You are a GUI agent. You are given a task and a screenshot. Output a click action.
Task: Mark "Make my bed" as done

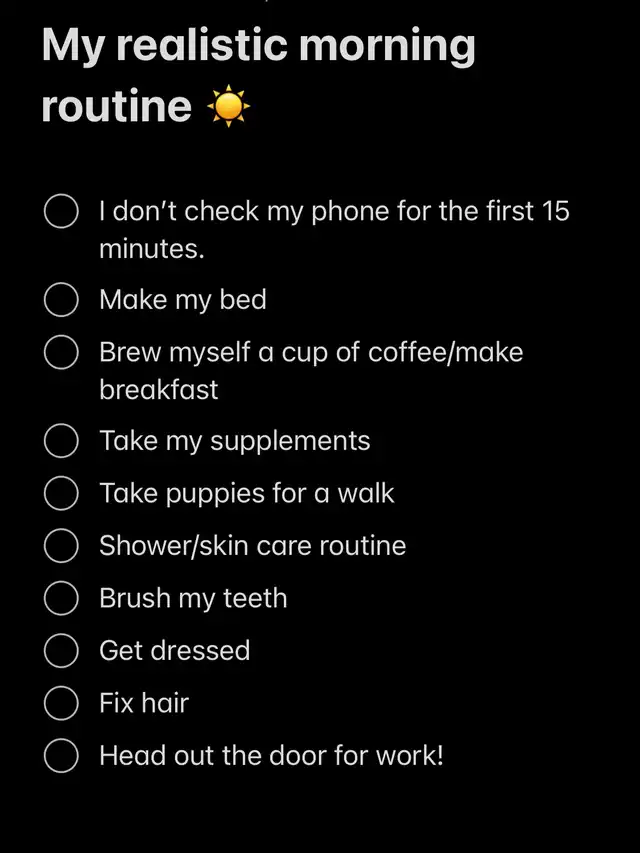pyautogui.click(x=62, y=300)
